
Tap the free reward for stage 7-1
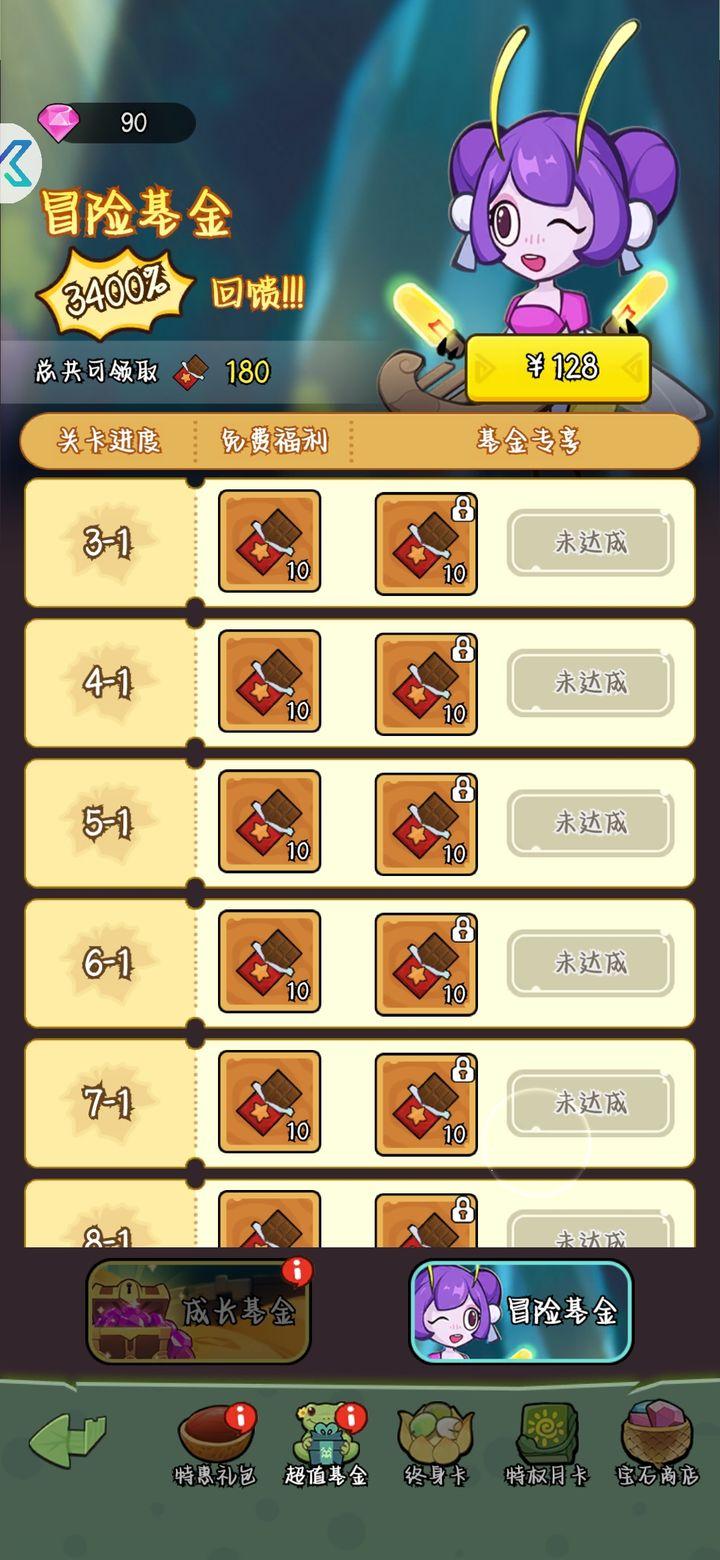[269, 1102]
